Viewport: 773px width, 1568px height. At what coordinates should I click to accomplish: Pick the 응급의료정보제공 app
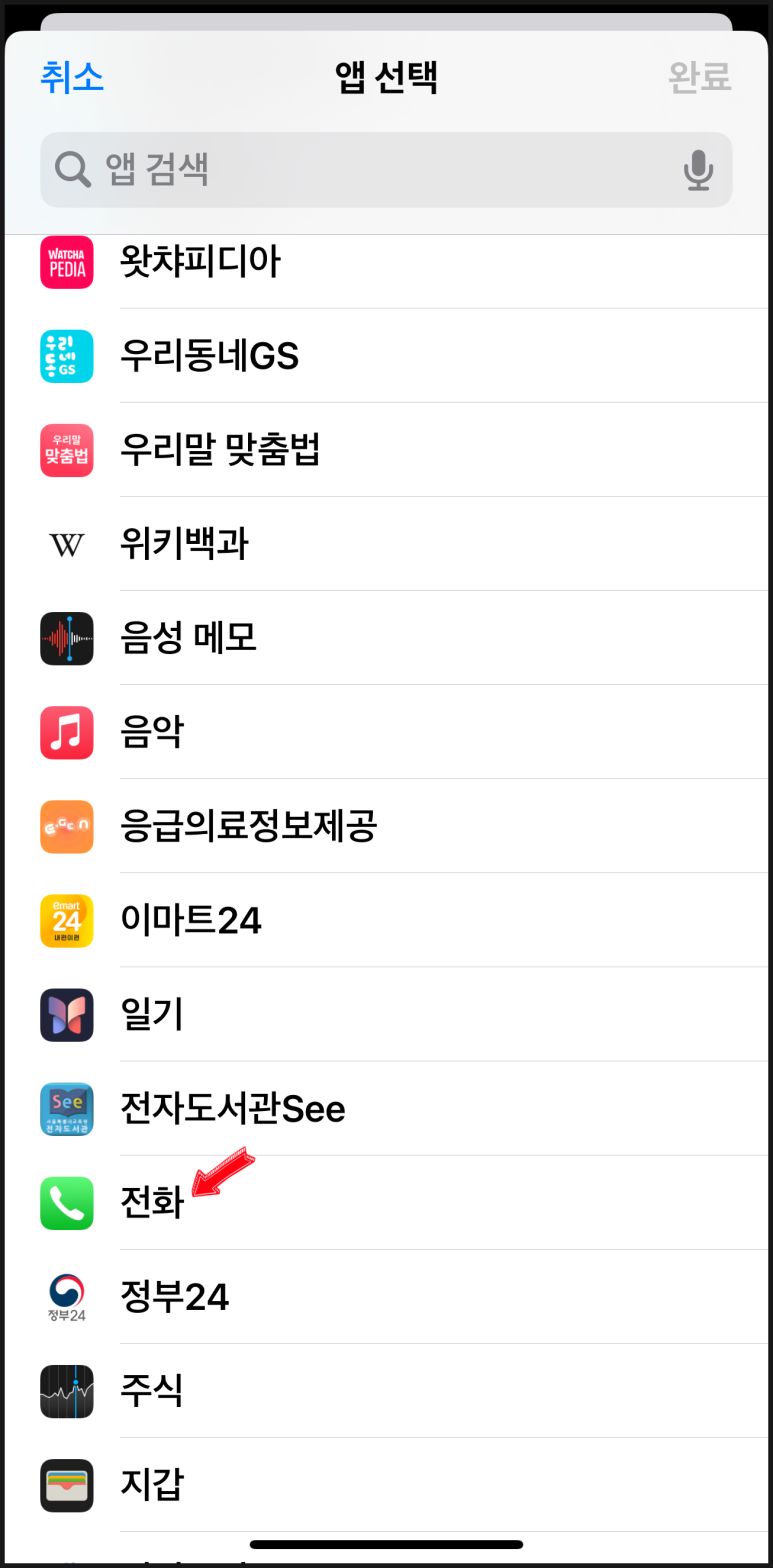click(248, 827)
